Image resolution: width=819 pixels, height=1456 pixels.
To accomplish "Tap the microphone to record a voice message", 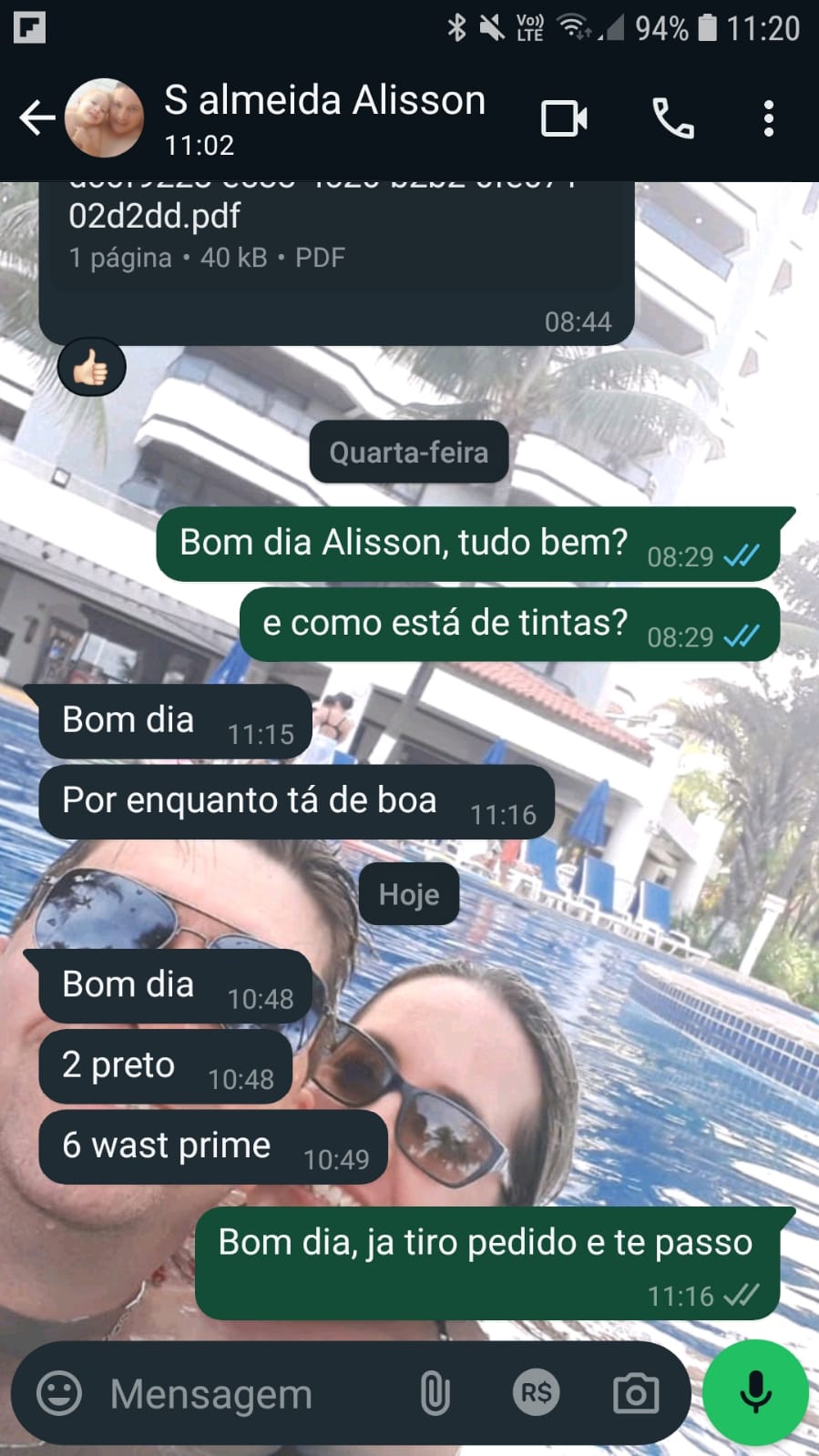I will [755, 1393].
